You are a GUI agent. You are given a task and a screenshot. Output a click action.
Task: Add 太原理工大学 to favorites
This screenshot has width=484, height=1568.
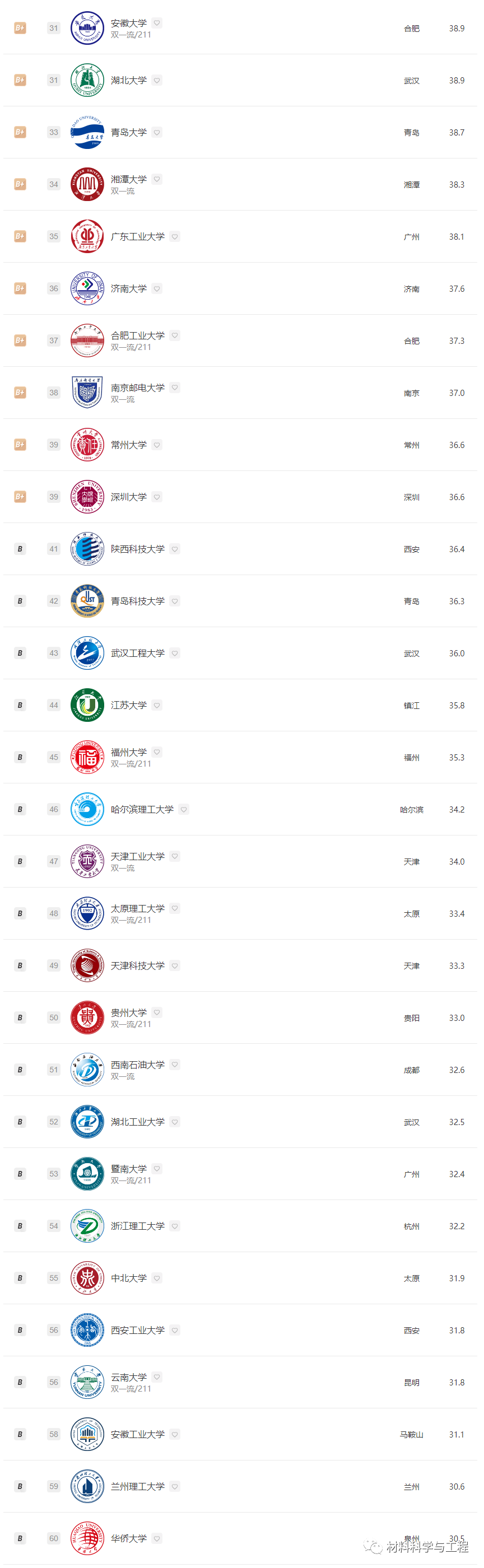[x=175, y=908]
